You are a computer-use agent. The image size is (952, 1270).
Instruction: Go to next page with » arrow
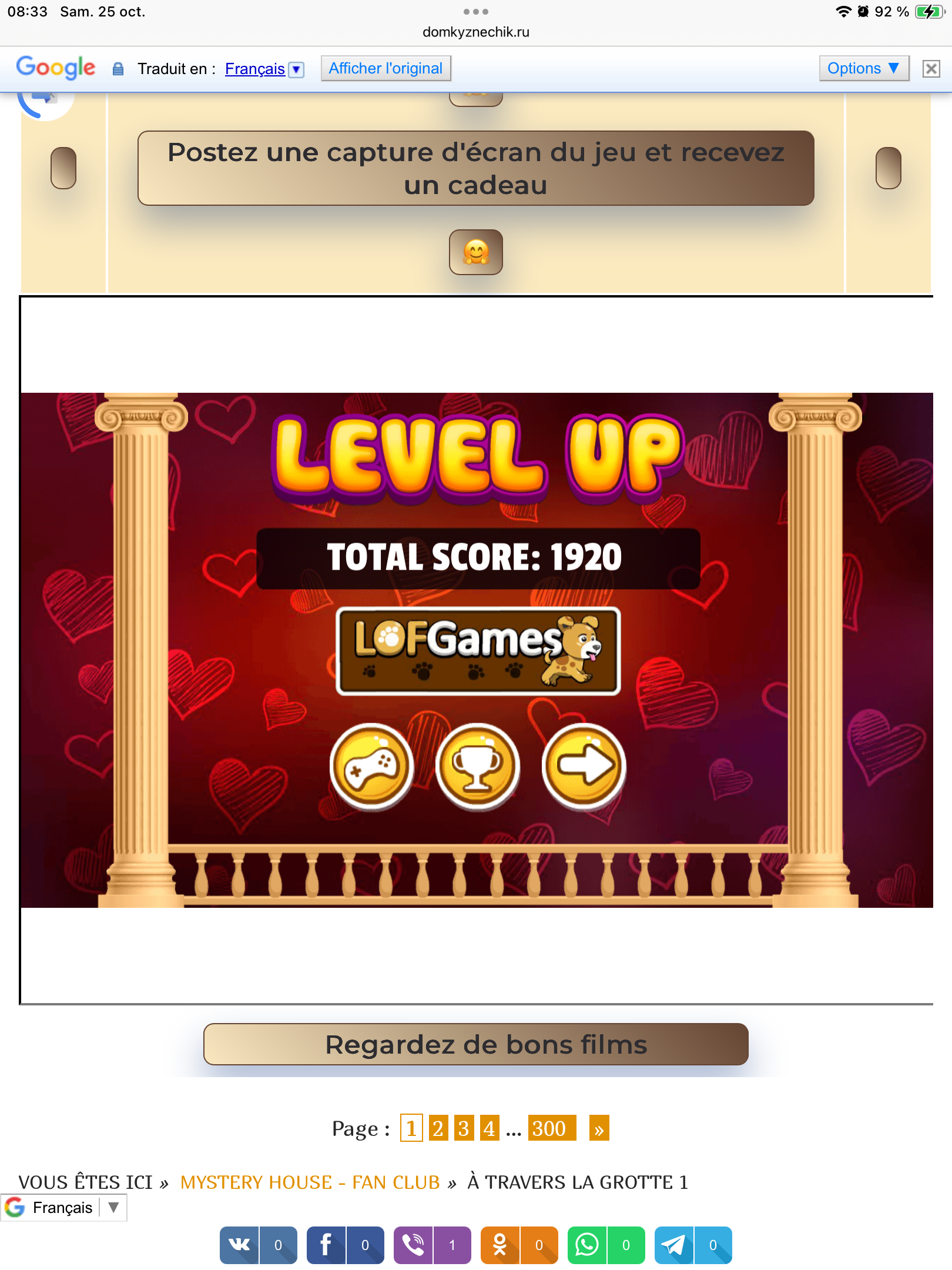tap(599, 1128)
